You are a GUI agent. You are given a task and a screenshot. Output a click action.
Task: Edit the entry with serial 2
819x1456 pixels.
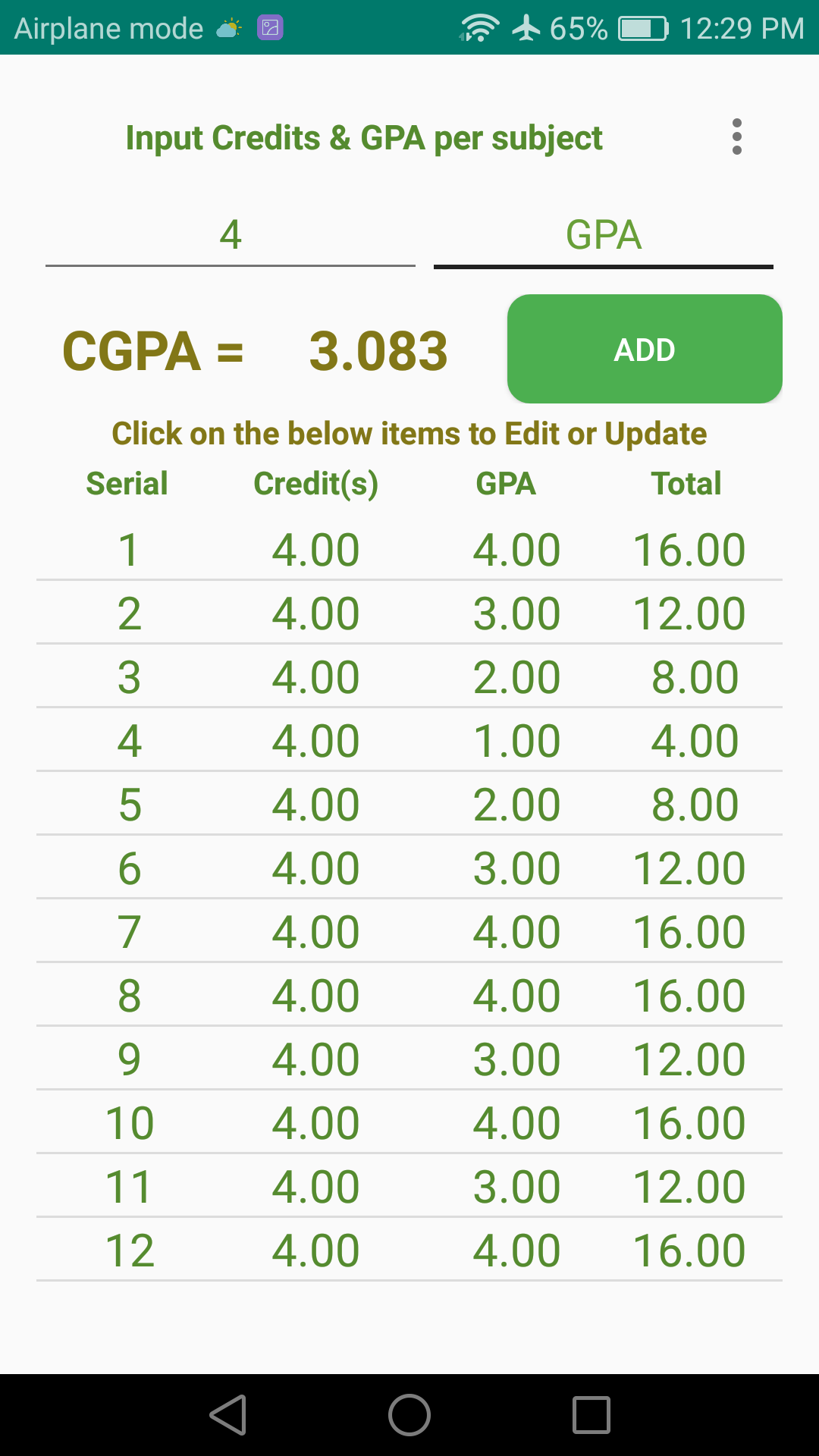409,613
